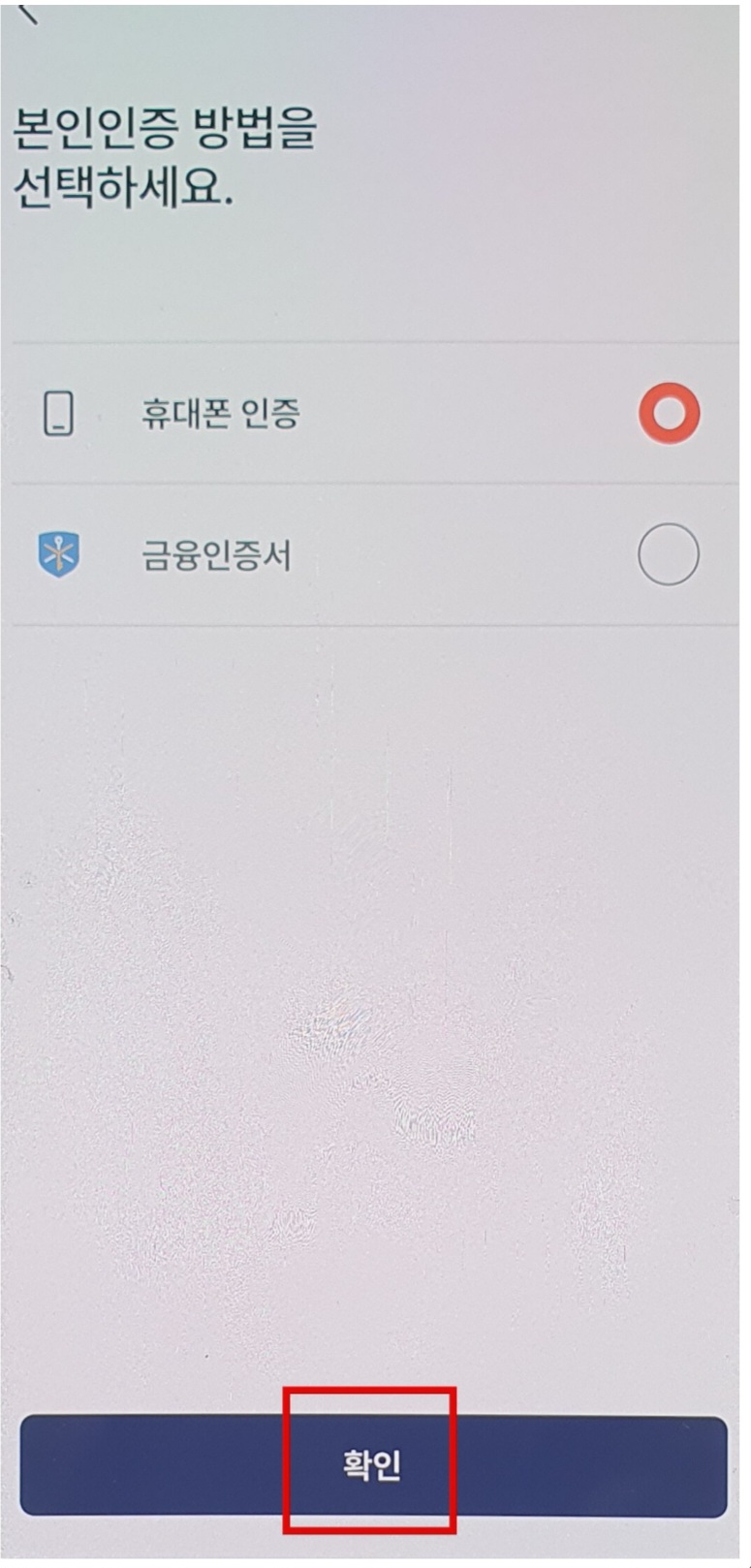Click the smartphone icon beside 휴대폰 인증

pos(56,415)
